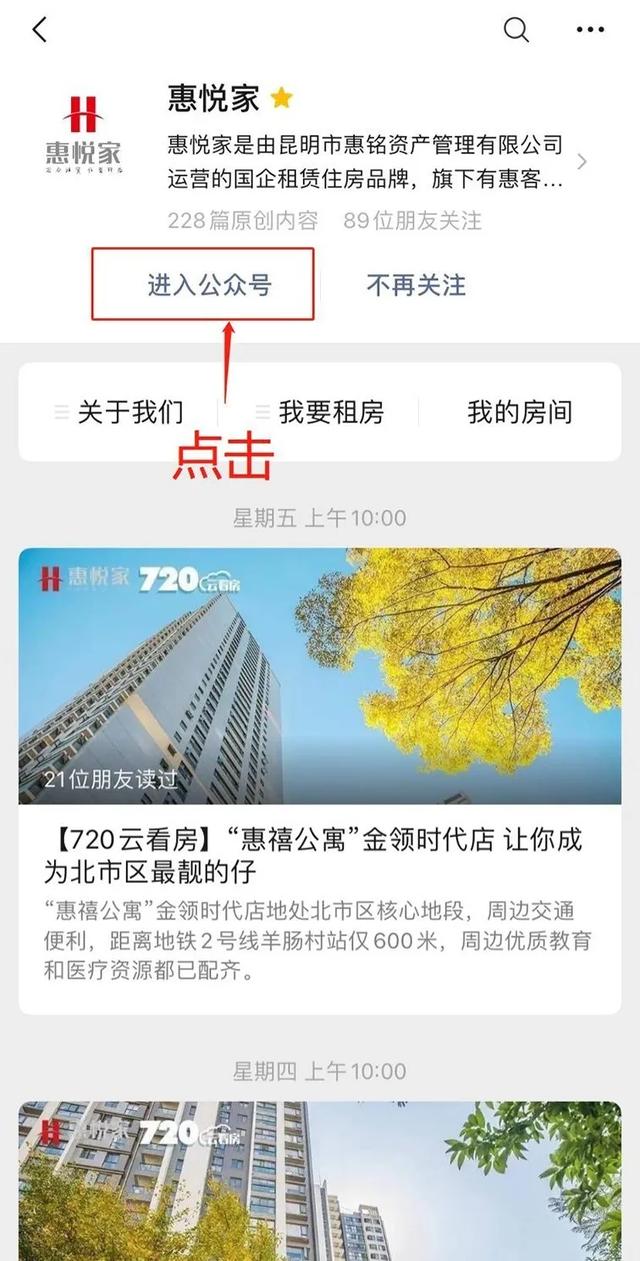Open the 我要租房 menu

tap(330, 412)
